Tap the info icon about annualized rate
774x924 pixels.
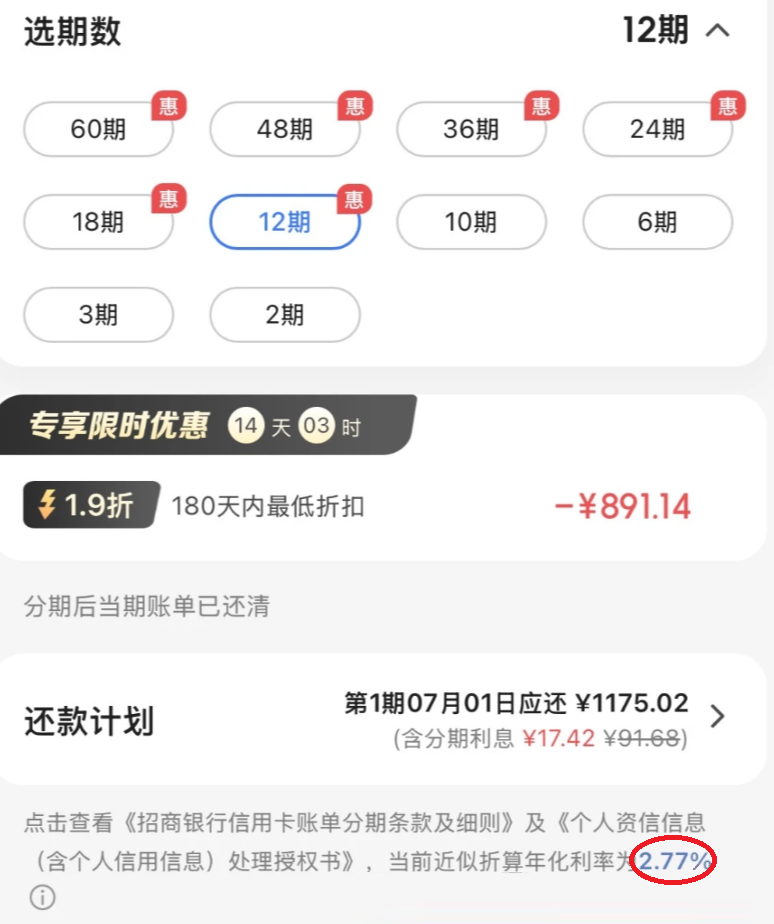(42, 897)
